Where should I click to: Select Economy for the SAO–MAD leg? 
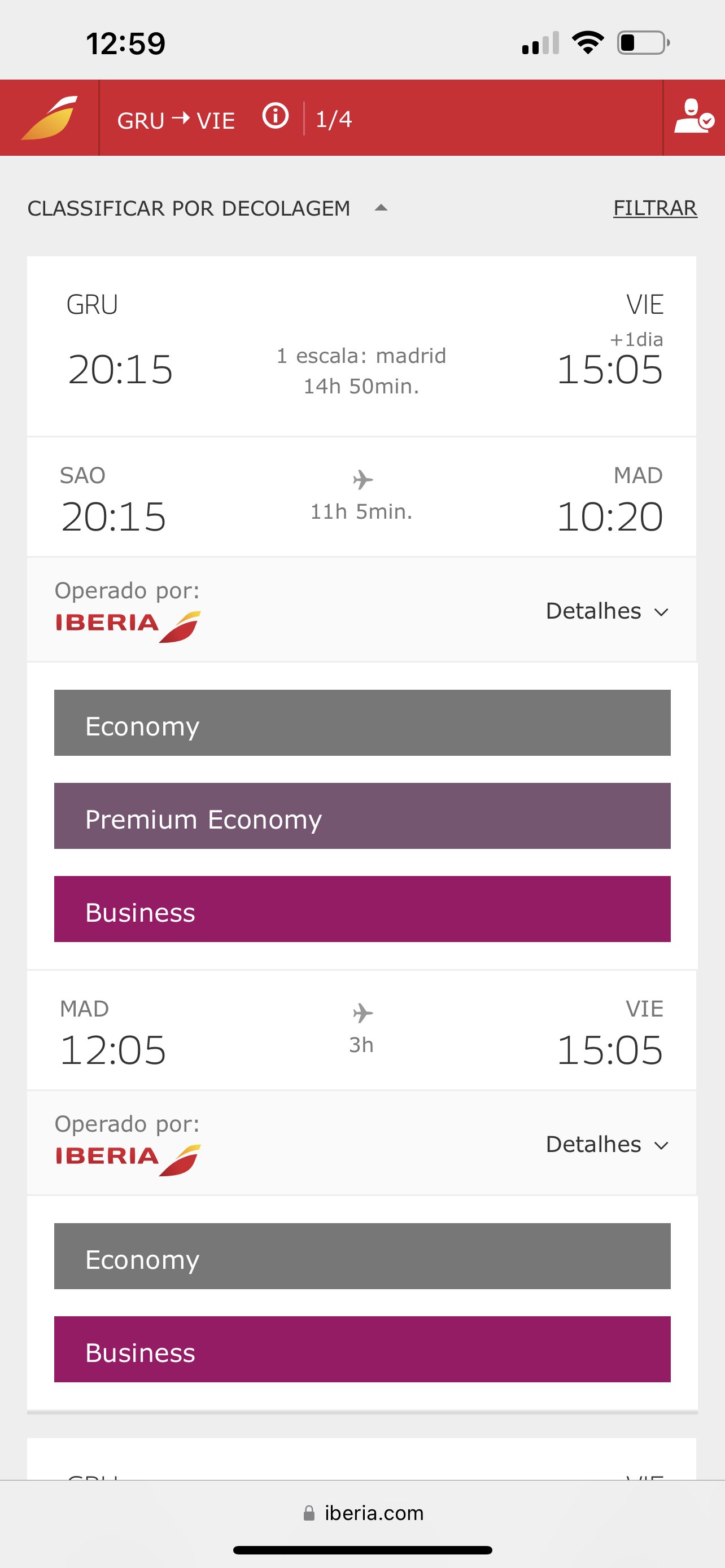362,722
